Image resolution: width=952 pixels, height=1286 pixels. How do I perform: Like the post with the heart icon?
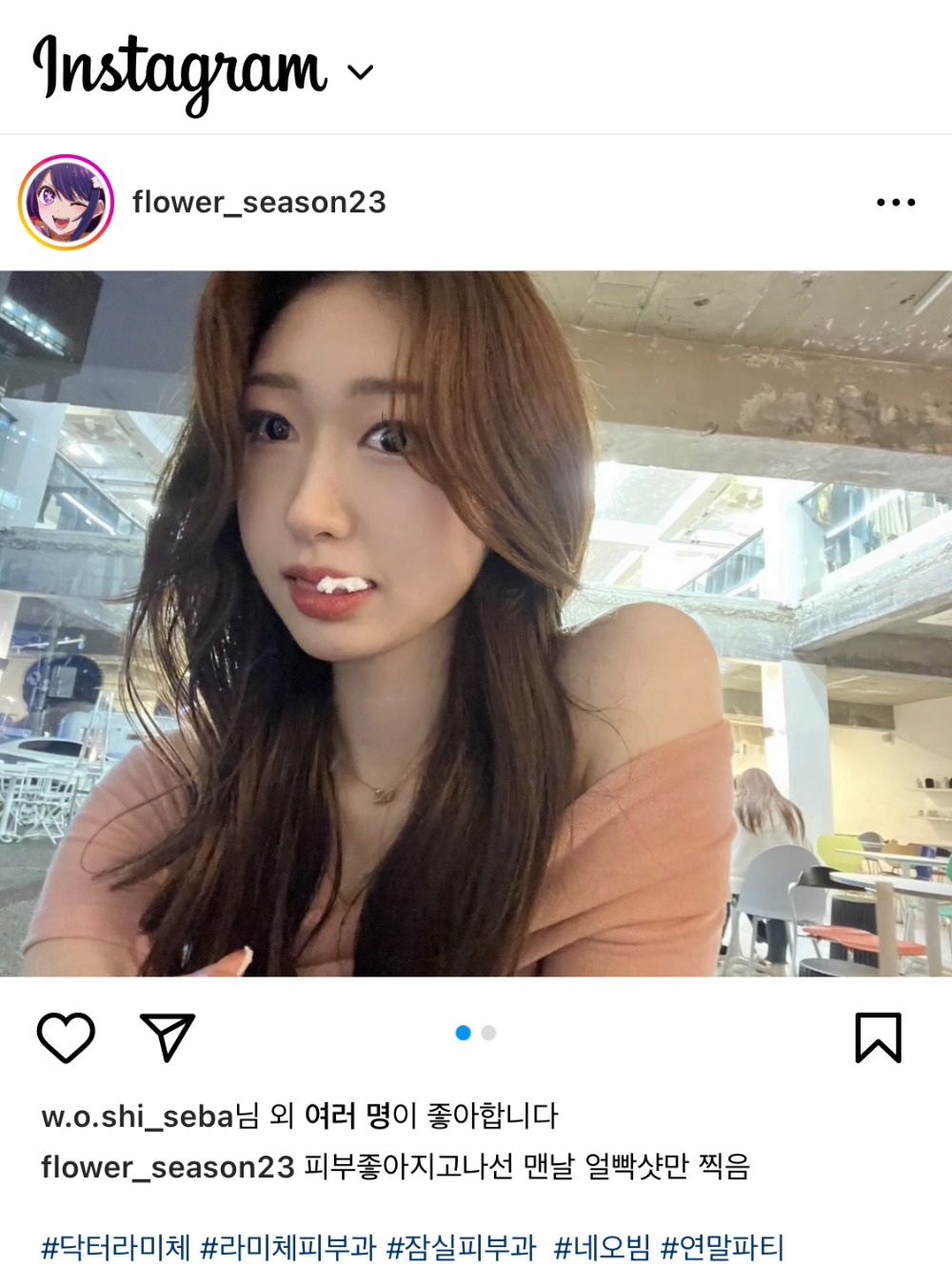[66, 1037]
